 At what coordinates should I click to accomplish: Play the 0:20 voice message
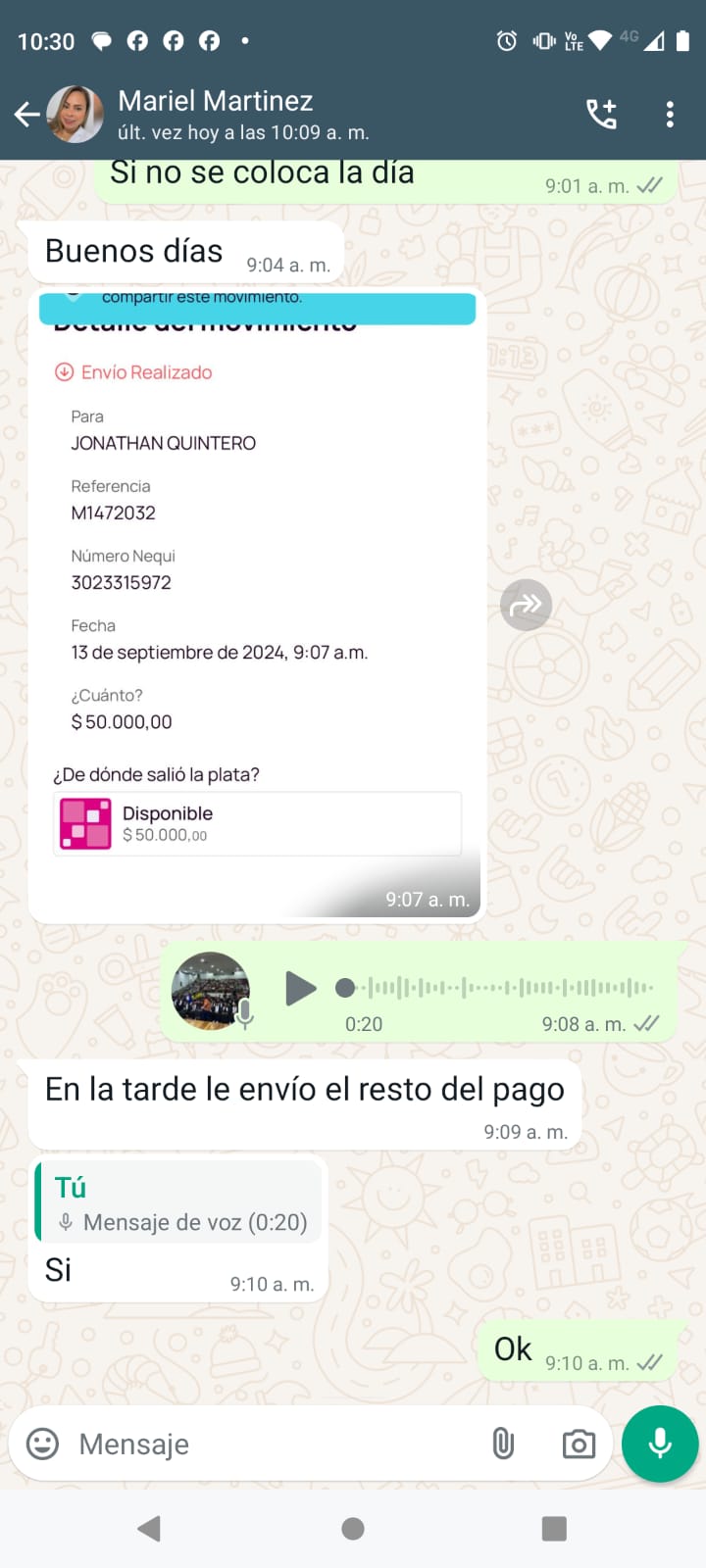(300, 988)
